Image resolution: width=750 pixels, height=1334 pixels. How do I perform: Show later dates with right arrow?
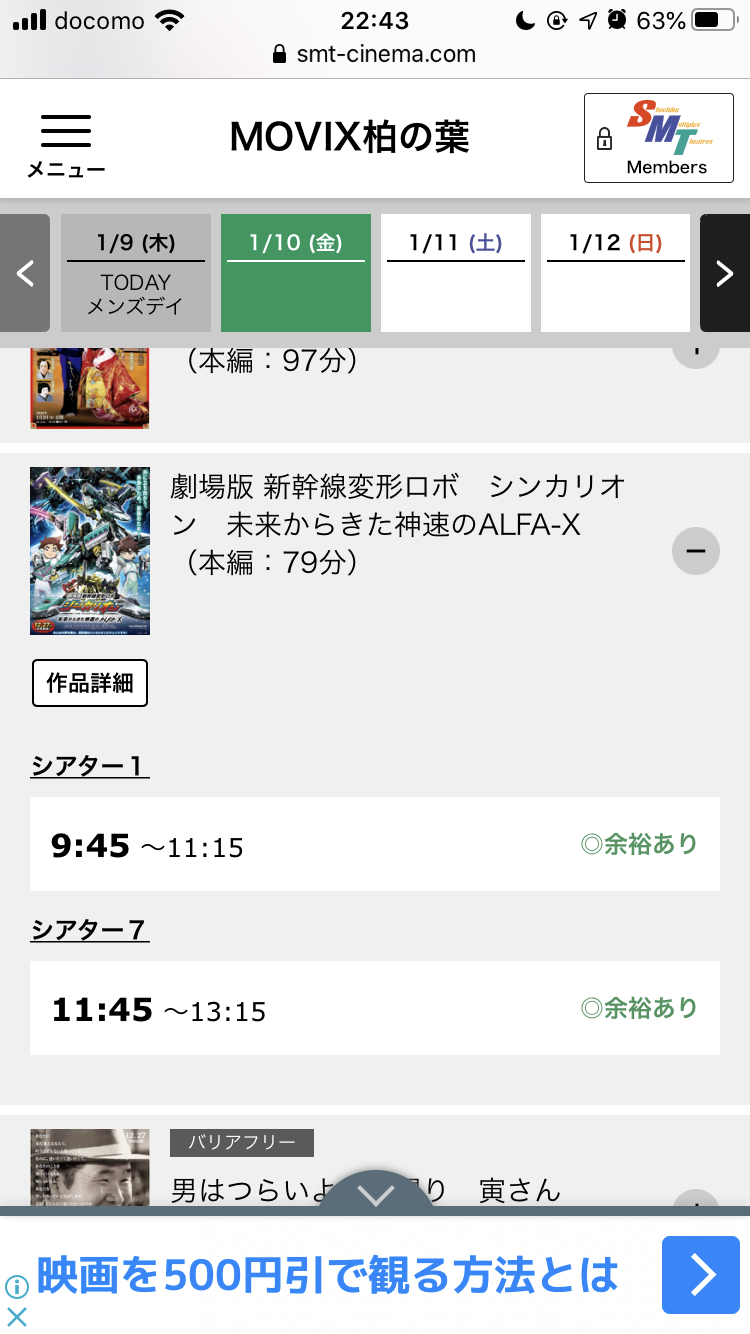pyautogui.click(x=725, y=273)
